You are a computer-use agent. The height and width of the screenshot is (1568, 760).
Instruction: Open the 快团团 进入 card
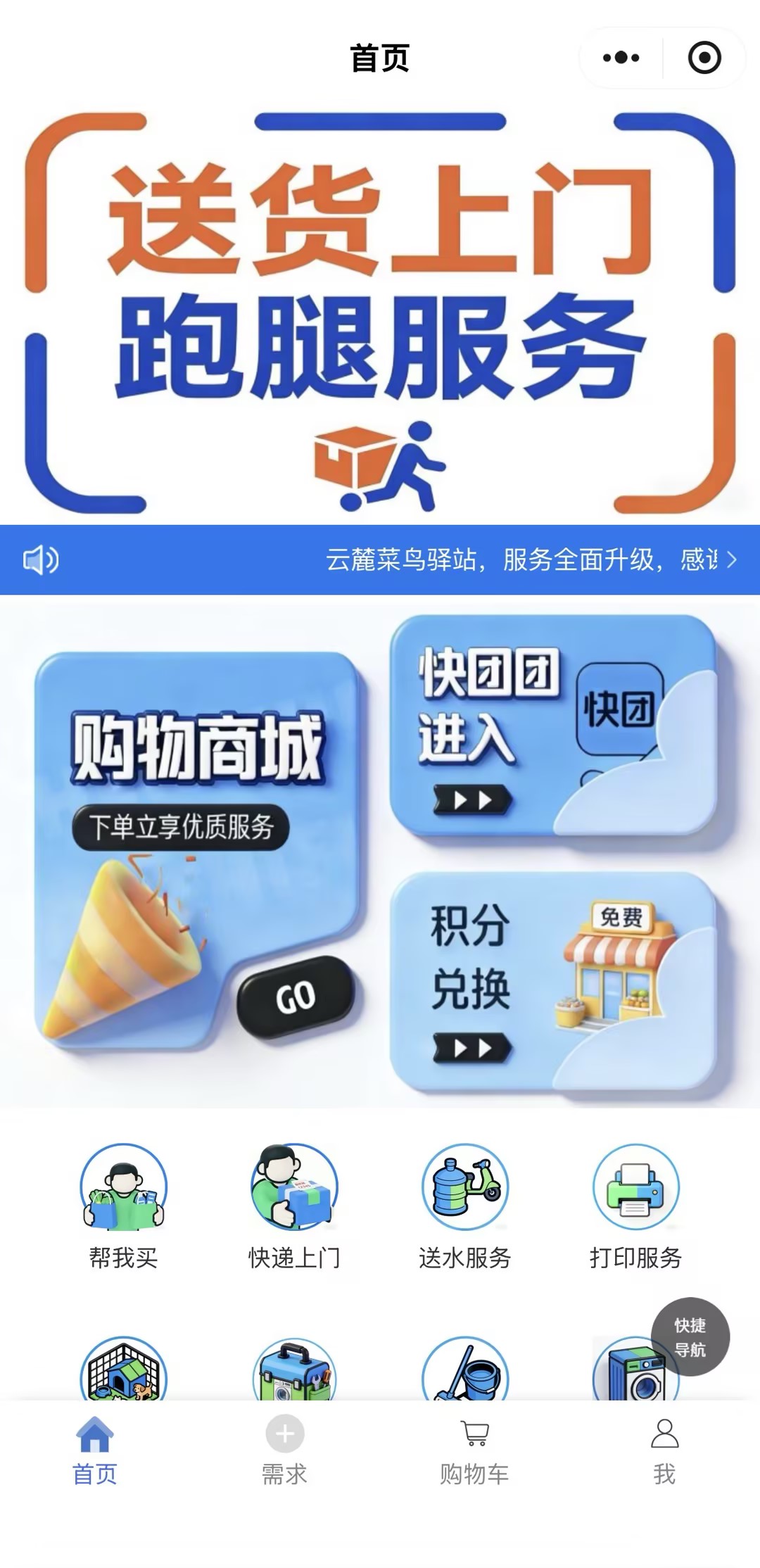point(553,725)
